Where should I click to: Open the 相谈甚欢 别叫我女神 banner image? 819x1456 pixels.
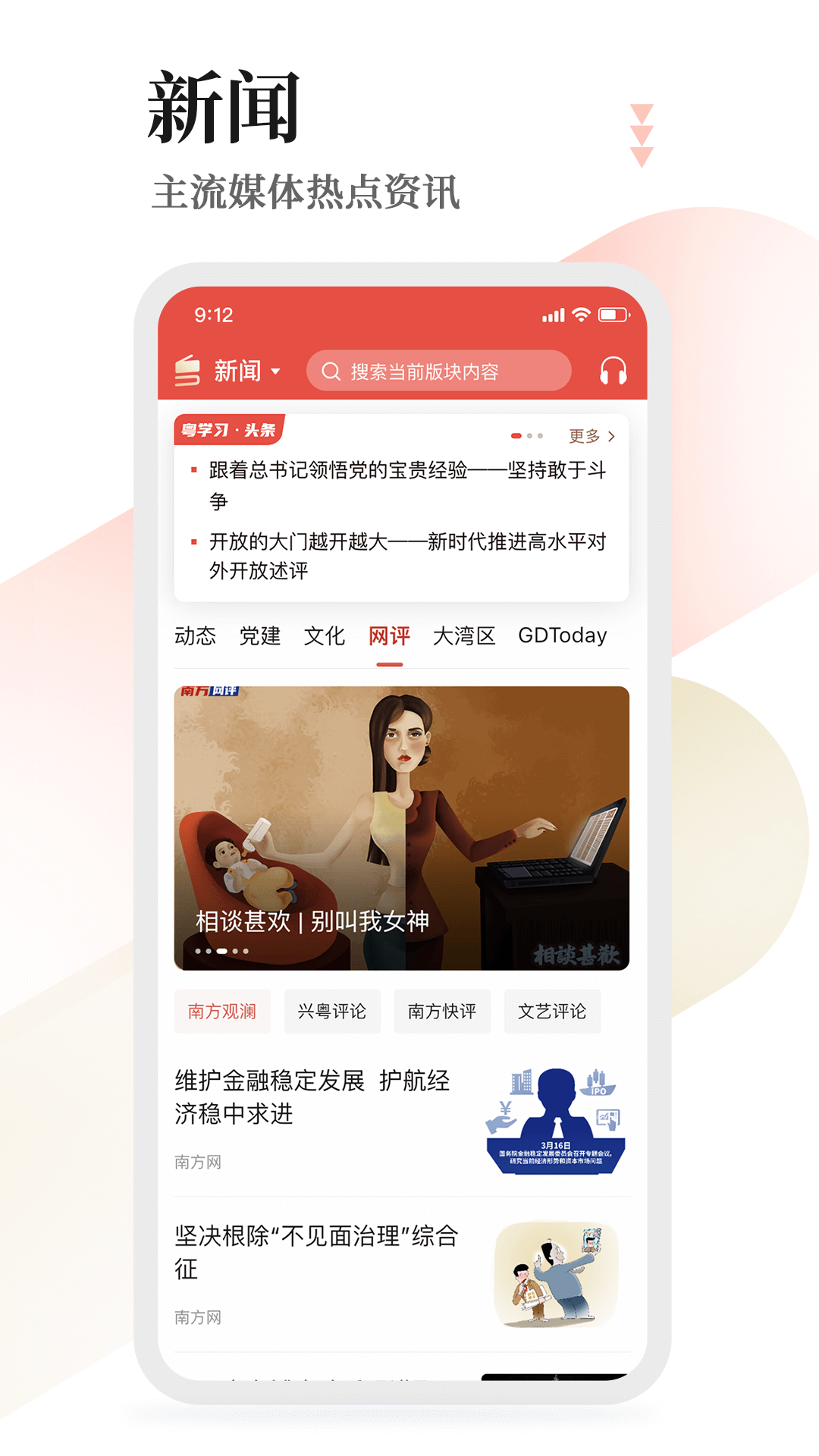click(401, 819)
